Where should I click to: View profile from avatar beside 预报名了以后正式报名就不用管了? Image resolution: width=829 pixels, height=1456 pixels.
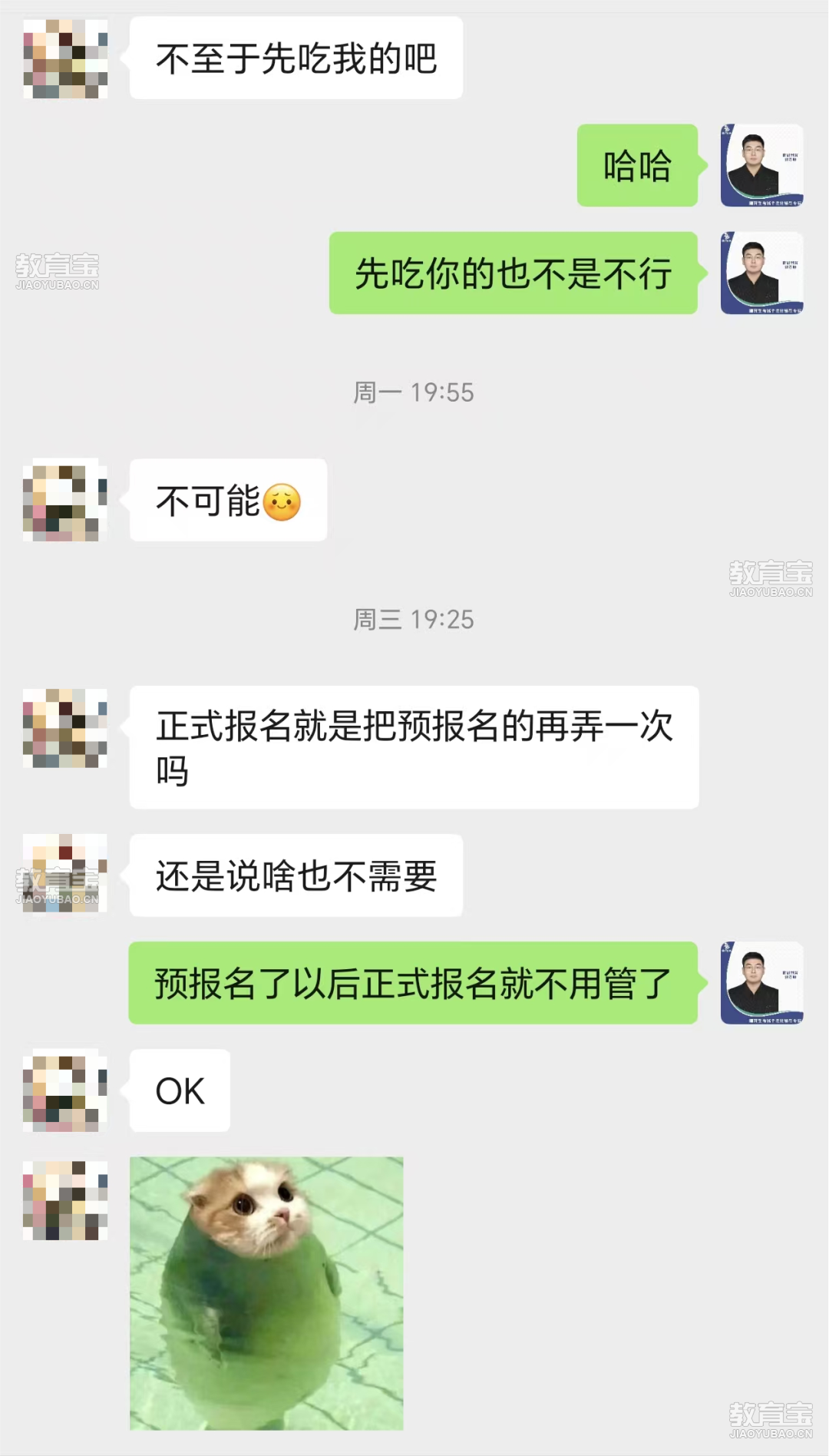click(761, 983)
